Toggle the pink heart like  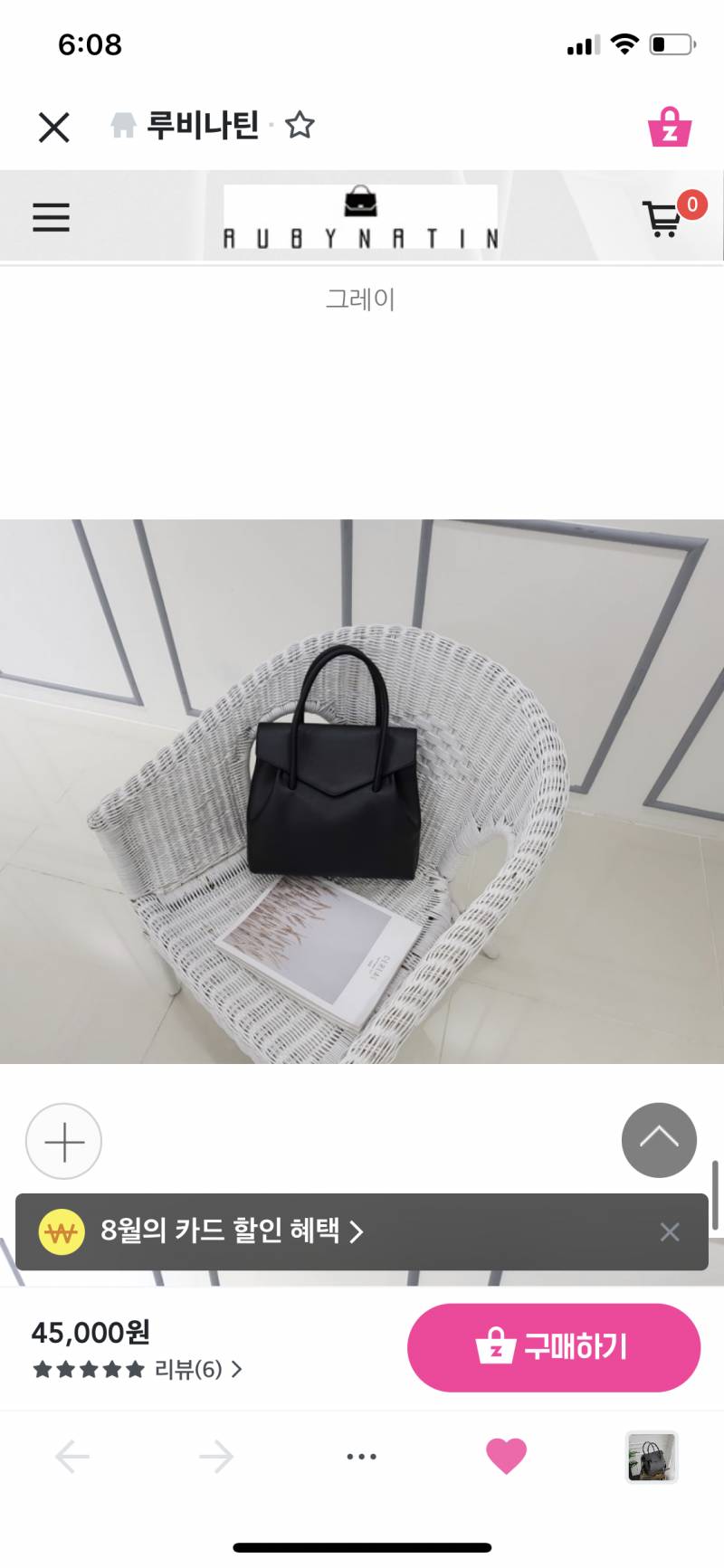point(506,1456)
